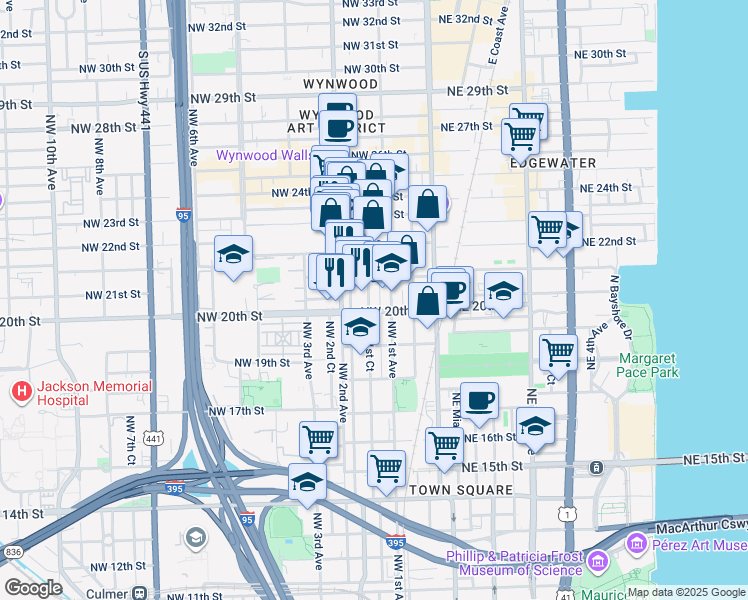This screenshot has width=748, height=600.
Task: Select the school marker over I-395 at NW 3rd Ave
Action: (x=307, y=484)
